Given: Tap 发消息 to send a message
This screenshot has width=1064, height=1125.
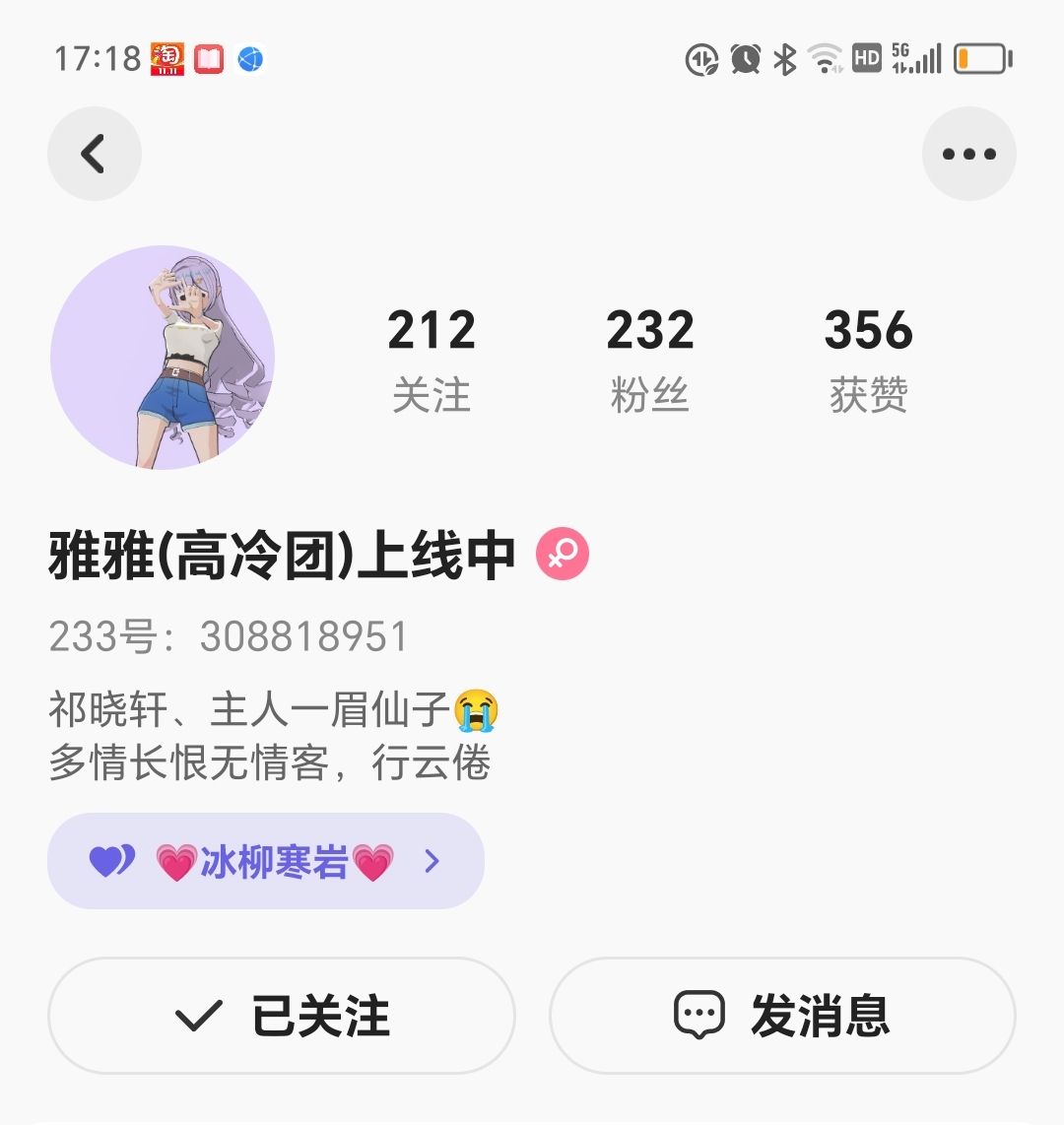Looking at the screenshot, I should 782,1016.
